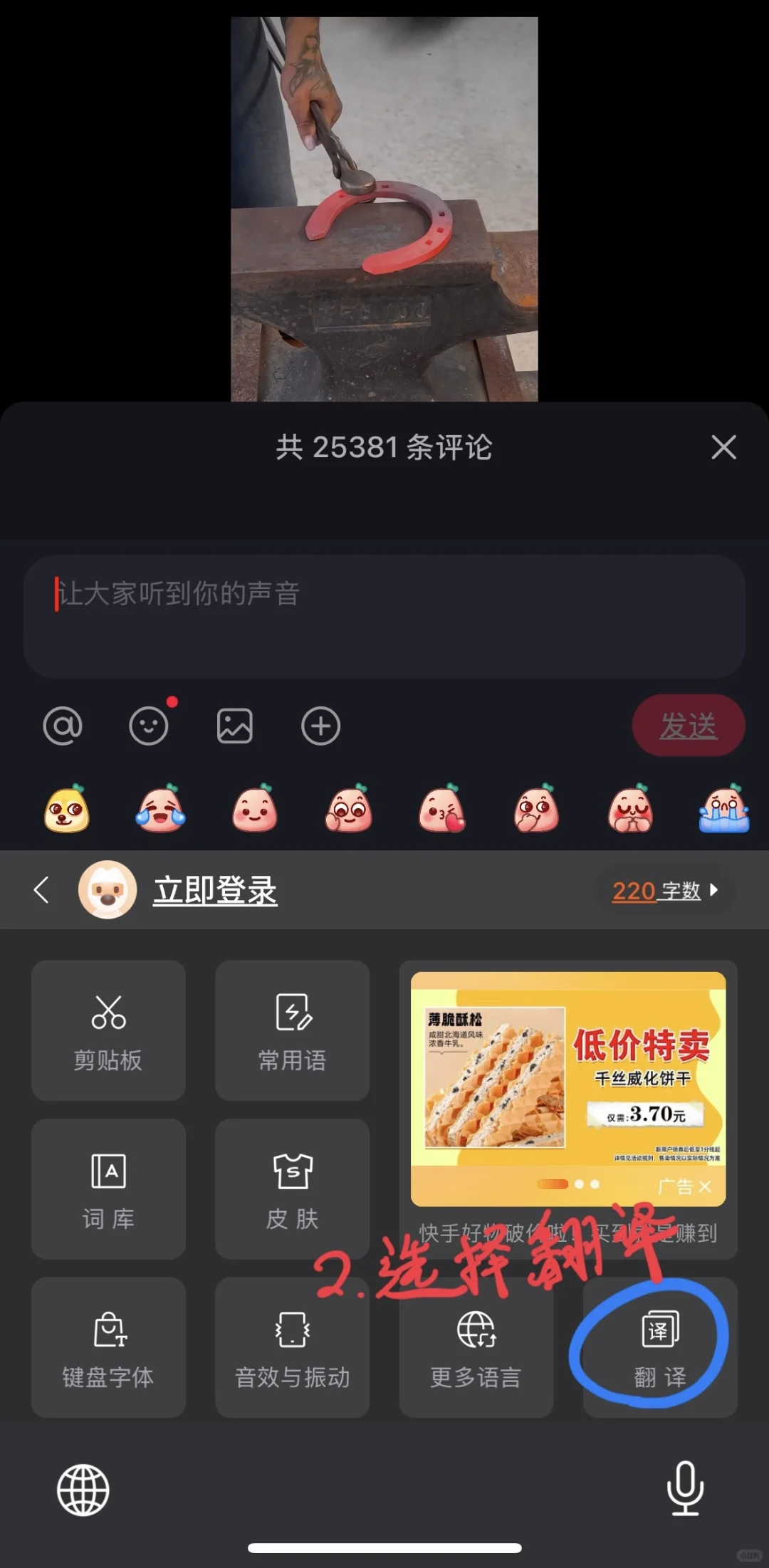769x1568 pixels.
Task: Tap the microphone voice input icon
Action: point(685,1490)
